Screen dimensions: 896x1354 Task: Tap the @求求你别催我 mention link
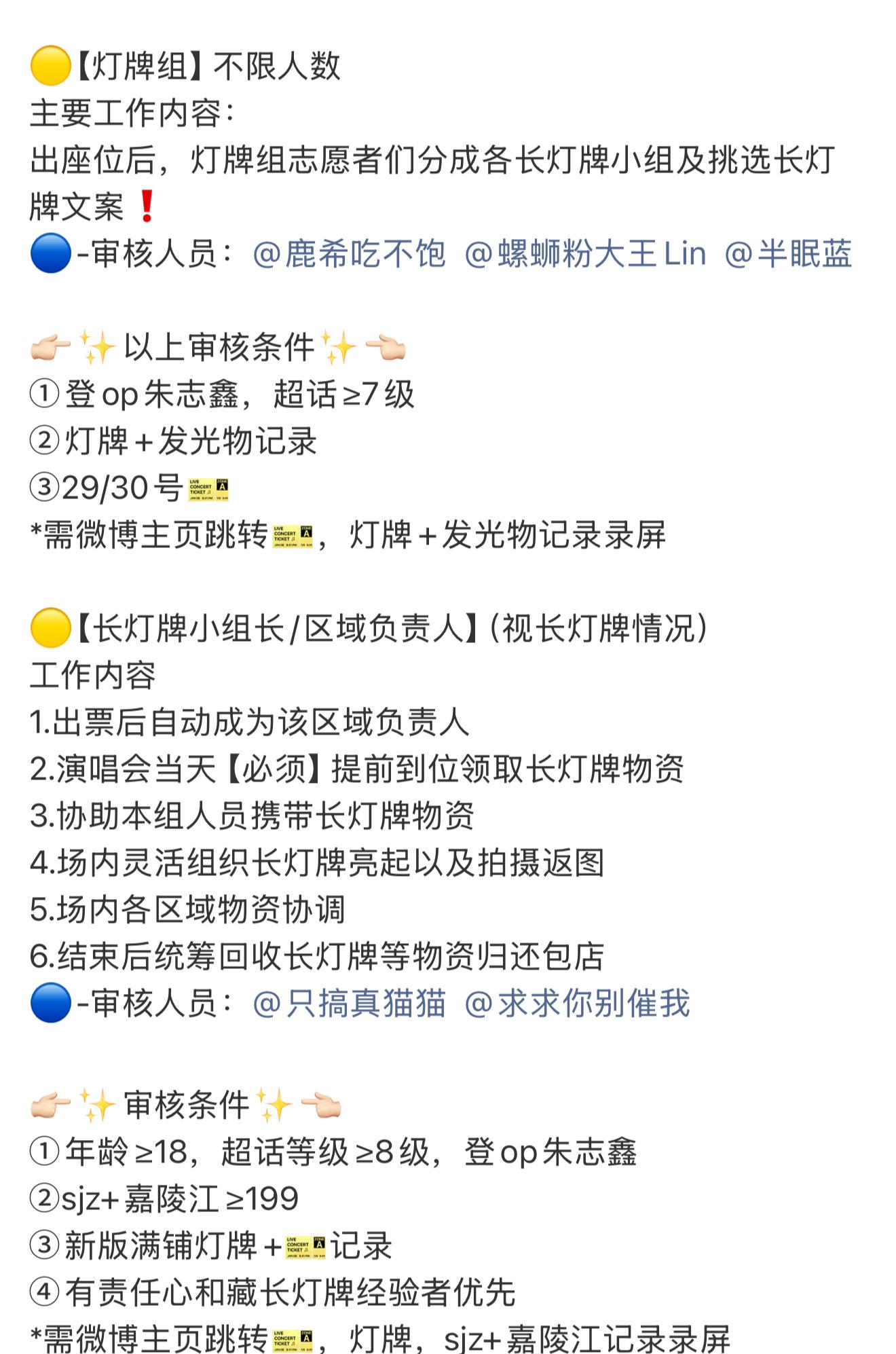[x=577, y=1004]
